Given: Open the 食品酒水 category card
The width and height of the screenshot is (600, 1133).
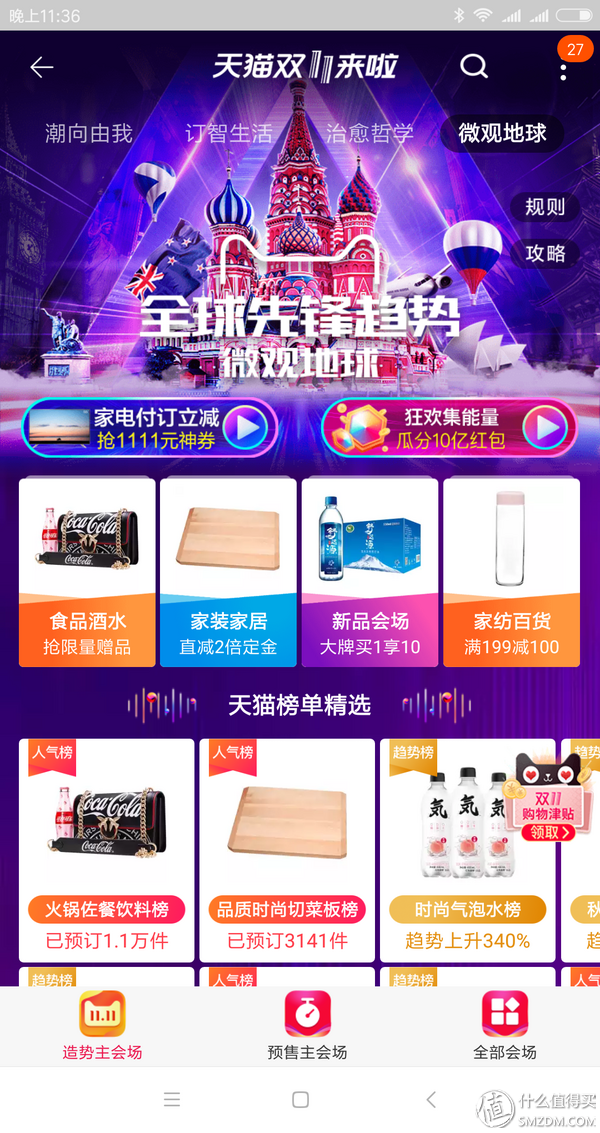Looking at the screenshot, I should coord(87,572).
